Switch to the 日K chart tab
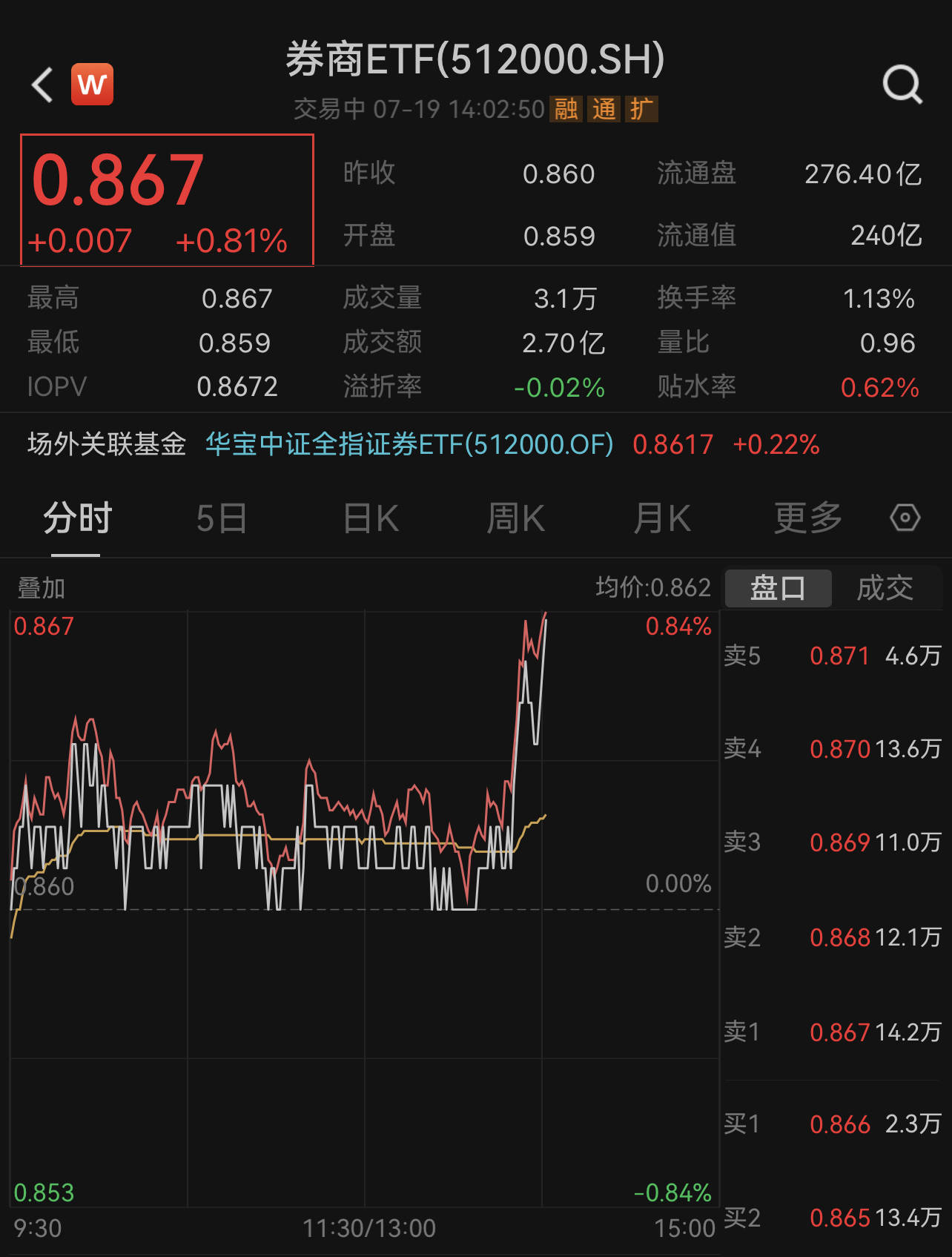Screen dimensions: 952x1257 tap(371, 518)
